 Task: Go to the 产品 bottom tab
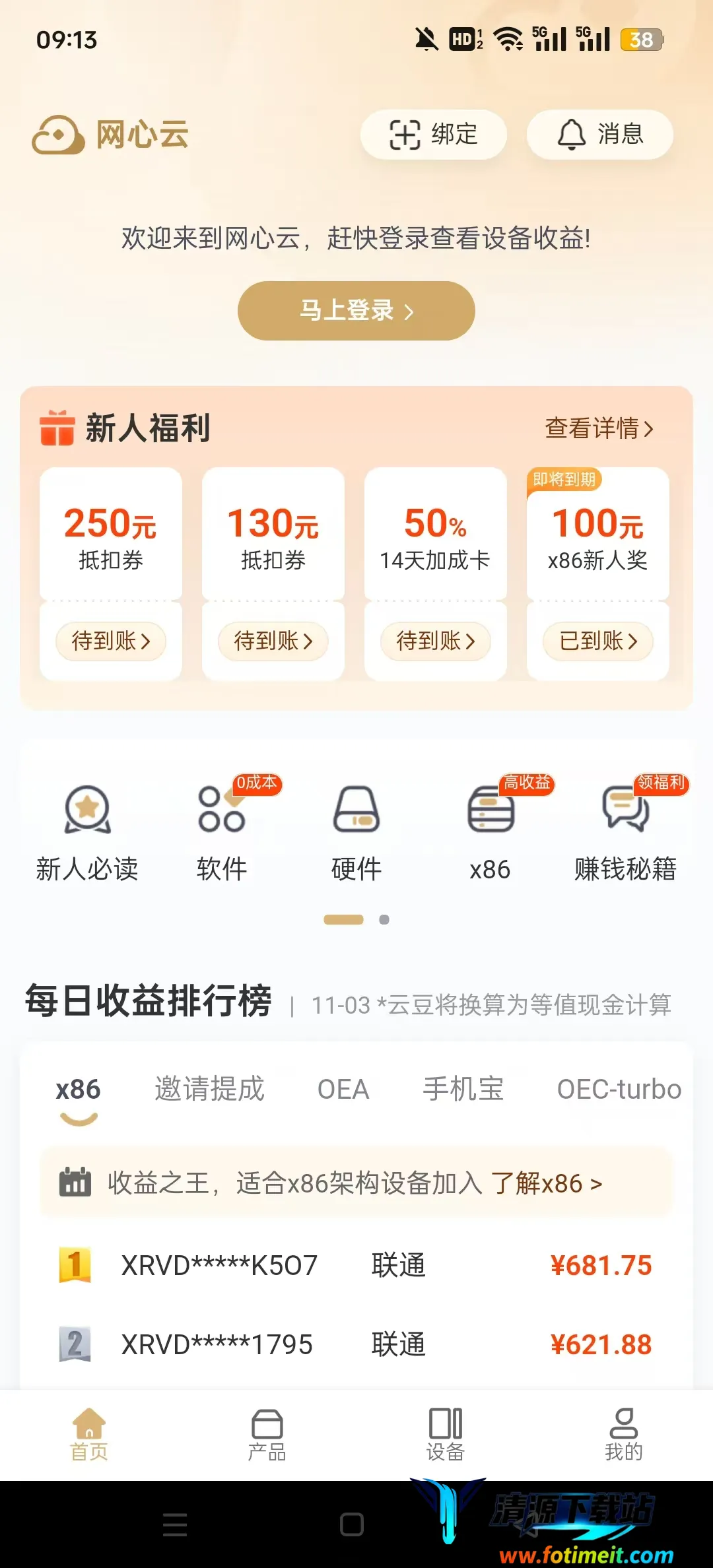[x=267, y=1435]
